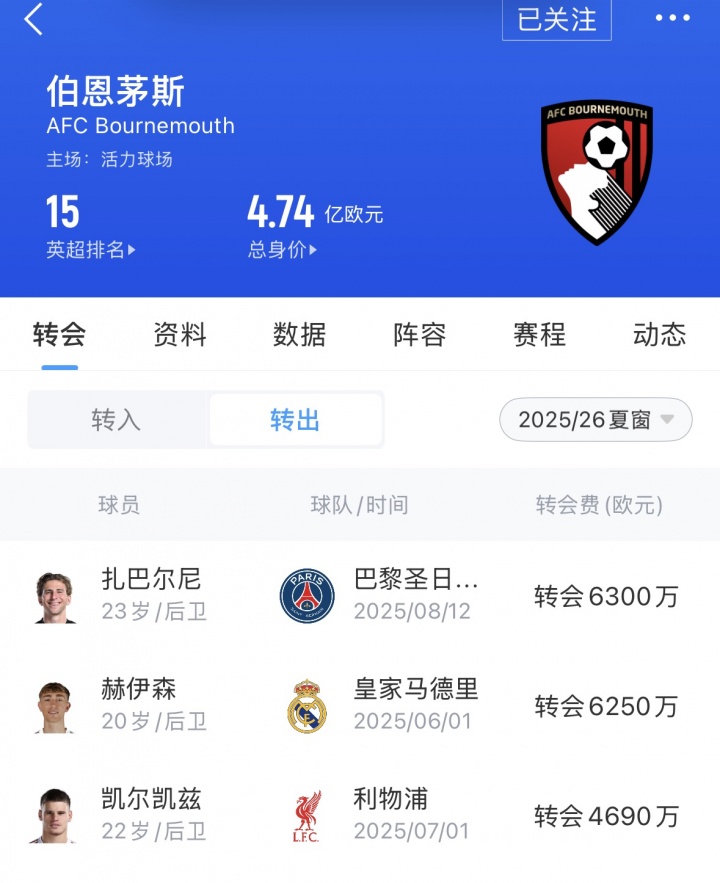The height and width of the screenshot is (883, 720).
Task: Switch to the 动态 tab
Action: [660, 334]
